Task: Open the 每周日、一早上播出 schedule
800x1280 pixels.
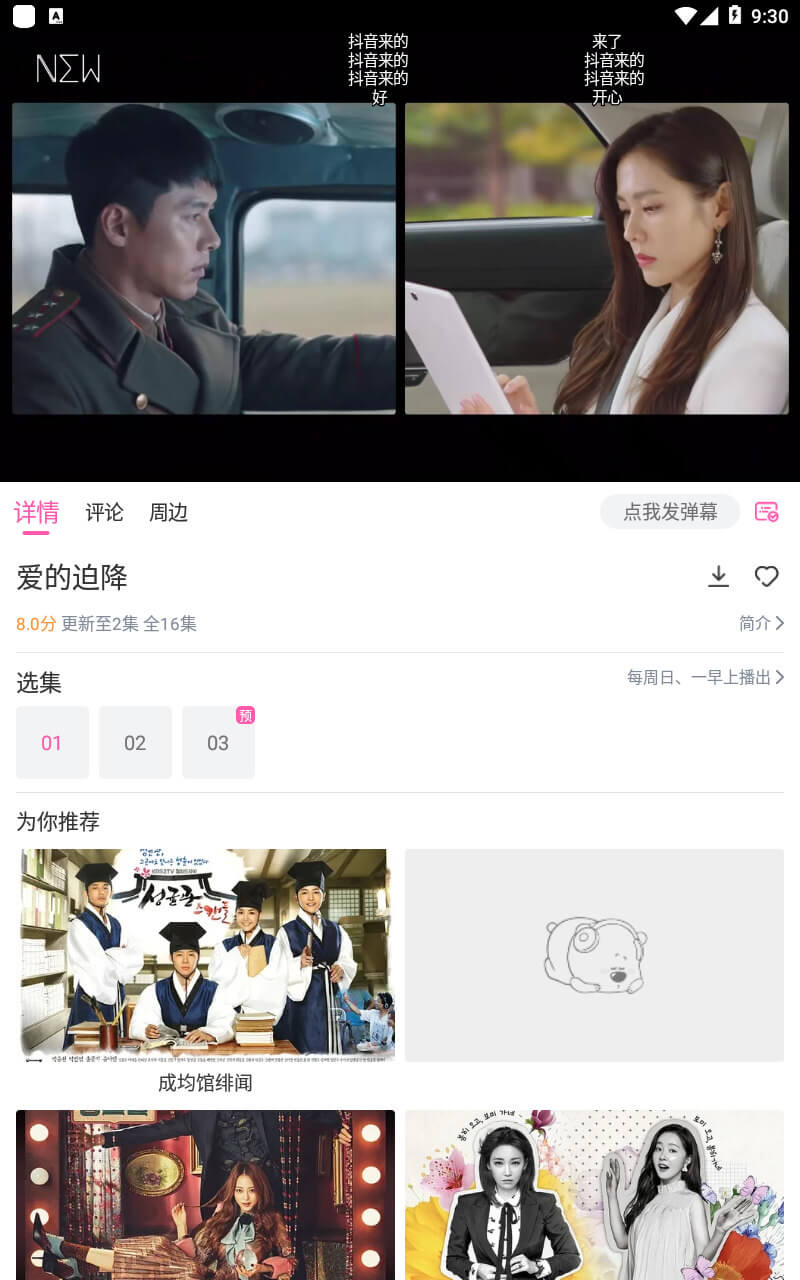Action: [x=706, y=677]
